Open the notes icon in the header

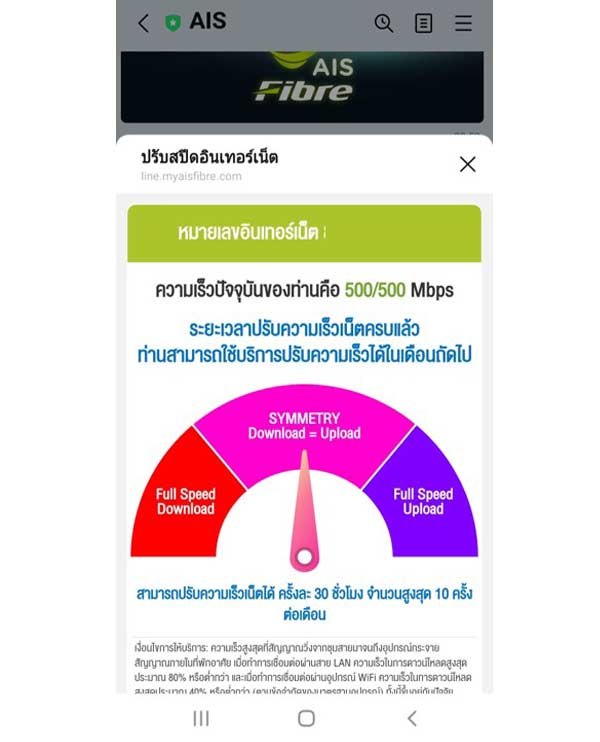[x=424, y=23]
